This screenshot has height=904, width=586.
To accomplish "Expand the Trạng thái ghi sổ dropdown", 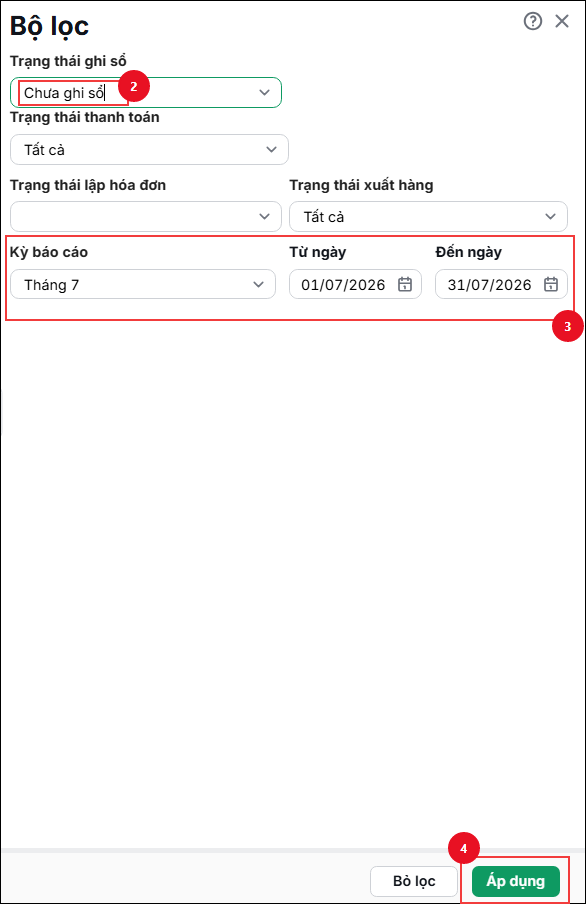I will 146,92.
